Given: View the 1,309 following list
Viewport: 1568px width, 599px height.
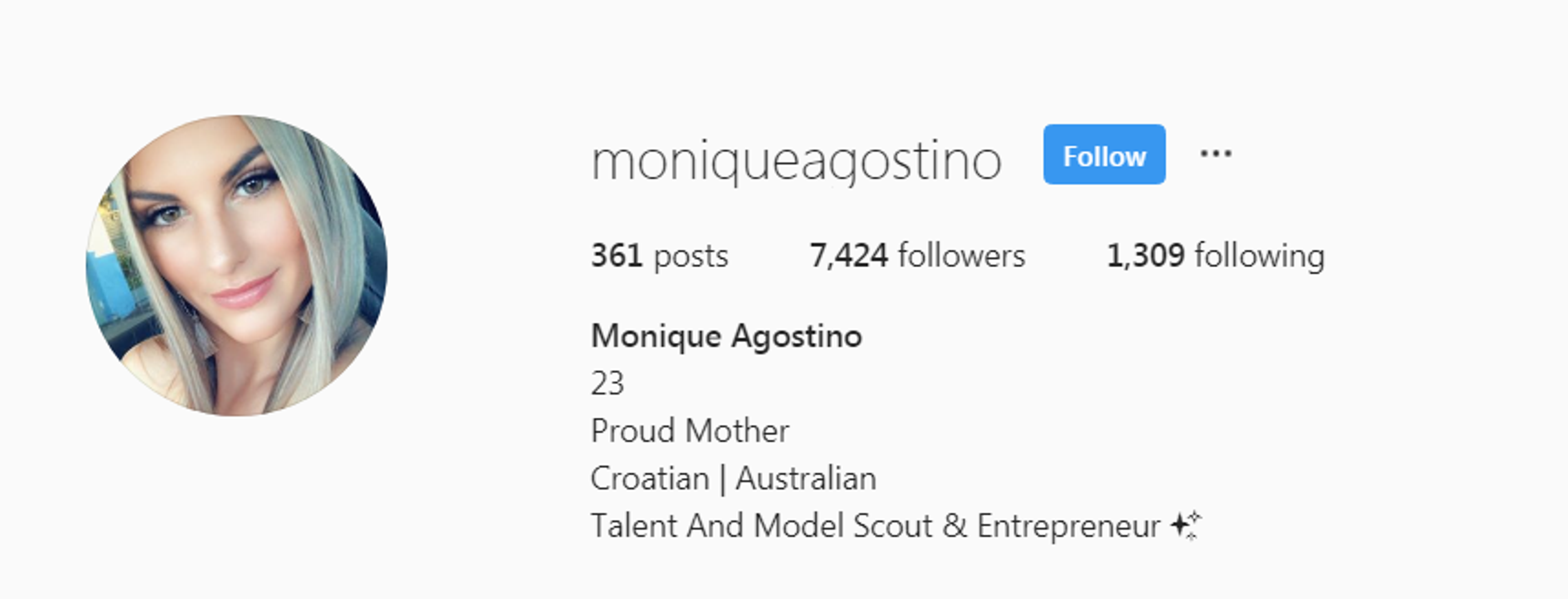Looking at the screenshot, I should pos(1215,256).
